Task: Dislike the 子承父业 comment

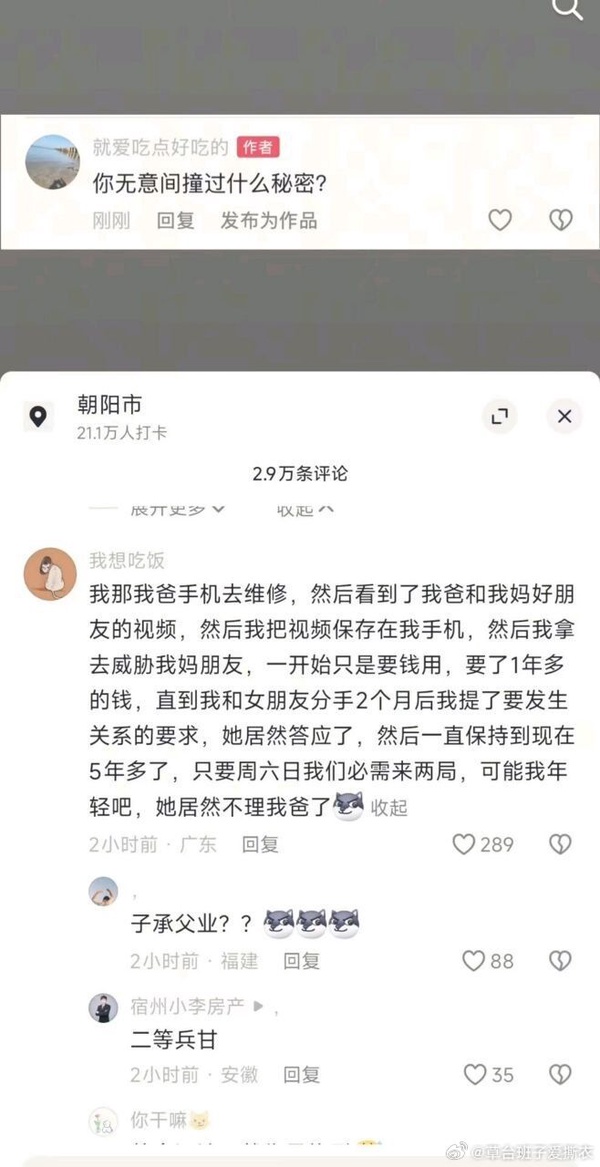Action: coord(560,961)
